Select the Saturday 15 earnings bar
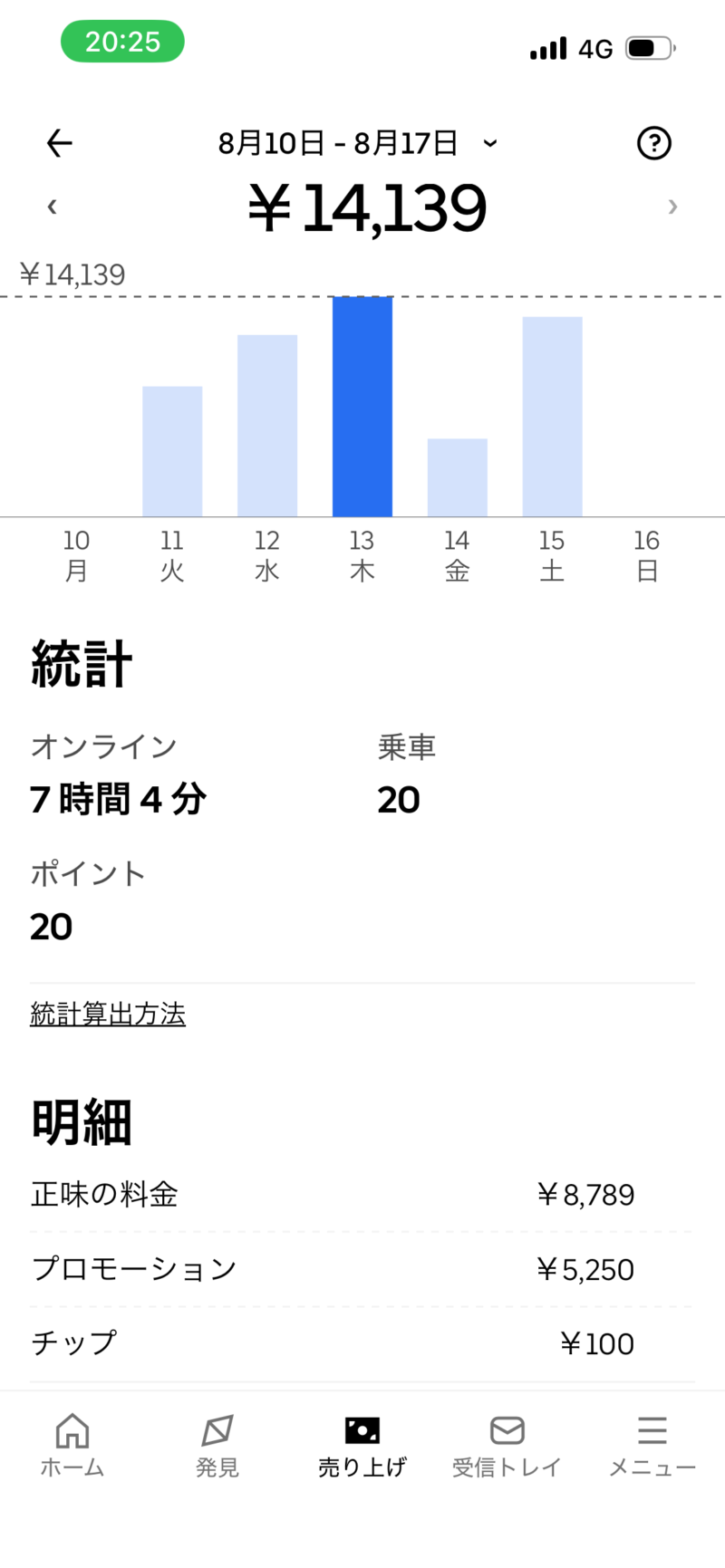This screenshot has height=1568, width=725. [x=553, y=417]
